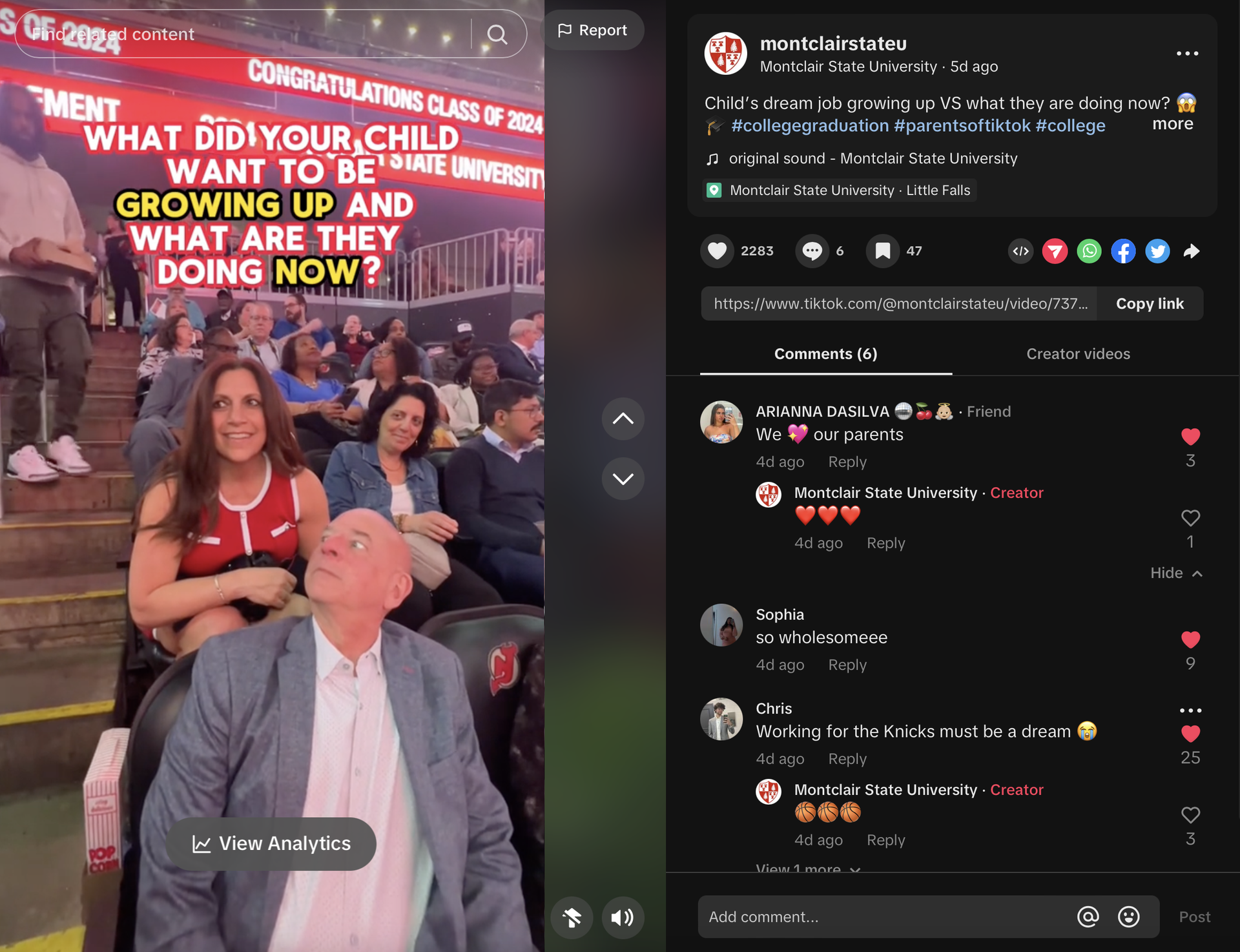Open the embed code icon

(x=1020, y=251)
